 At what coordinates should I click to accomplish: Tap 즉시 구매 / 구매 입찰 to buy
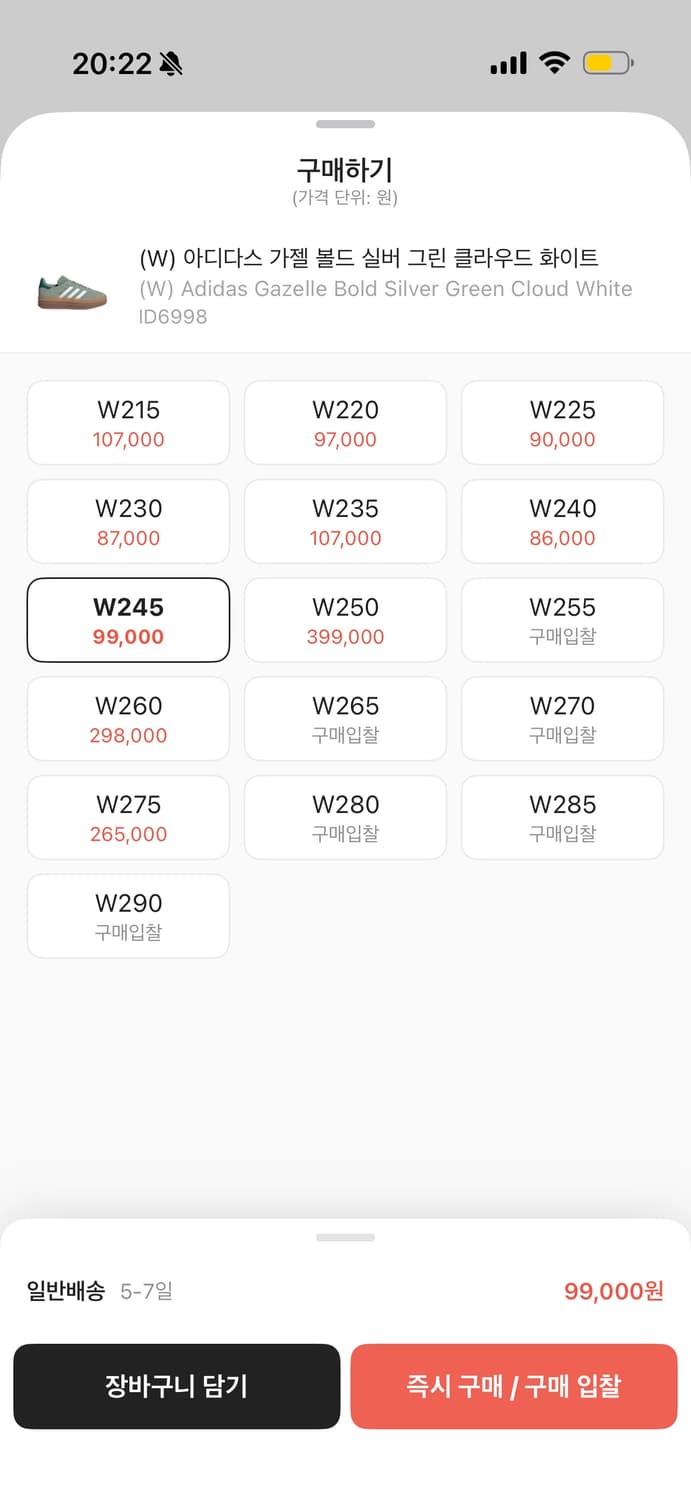513,1386
